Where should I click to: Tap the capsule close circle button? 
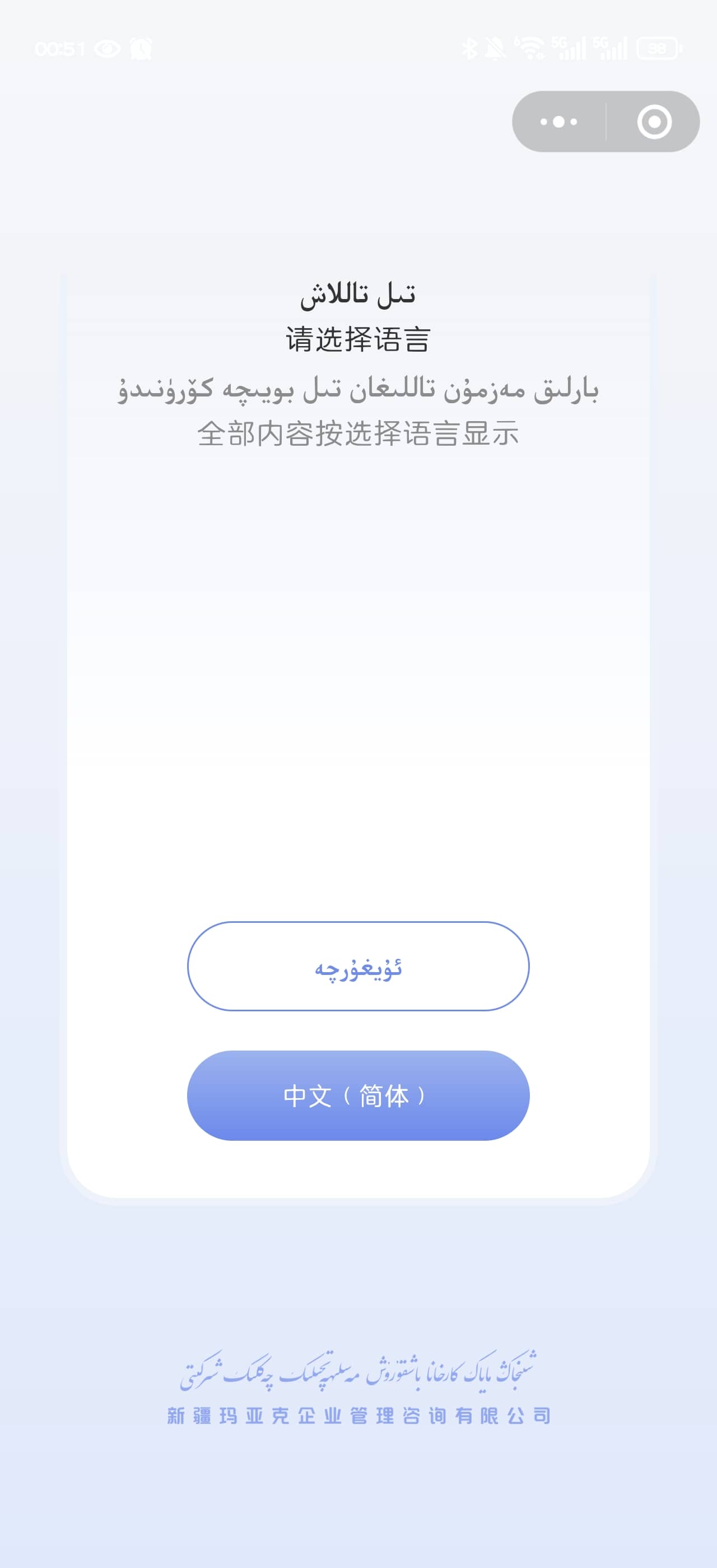(653, 122)
